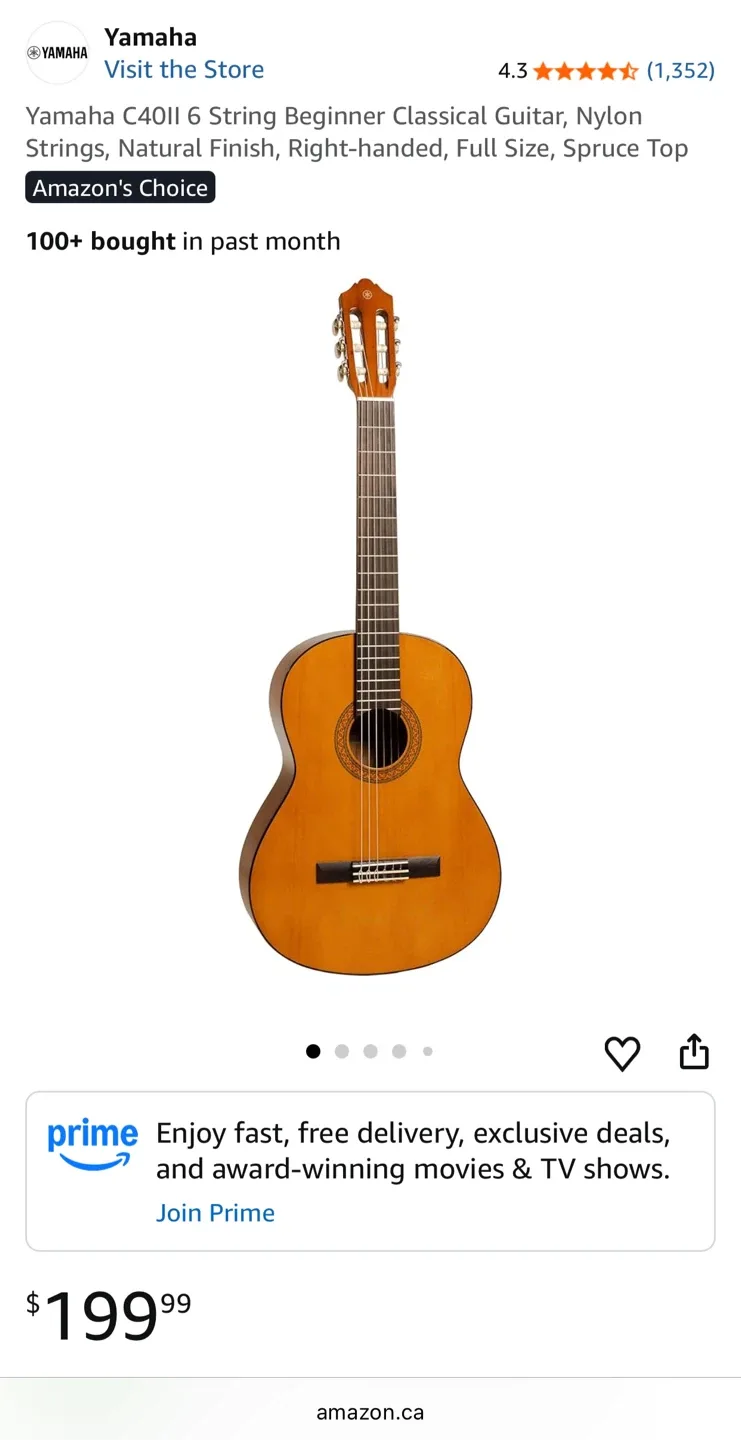The height and width of the screenshot is (1440, 741).
Task: Open Join Prime signup
Action: [215, 1212]
